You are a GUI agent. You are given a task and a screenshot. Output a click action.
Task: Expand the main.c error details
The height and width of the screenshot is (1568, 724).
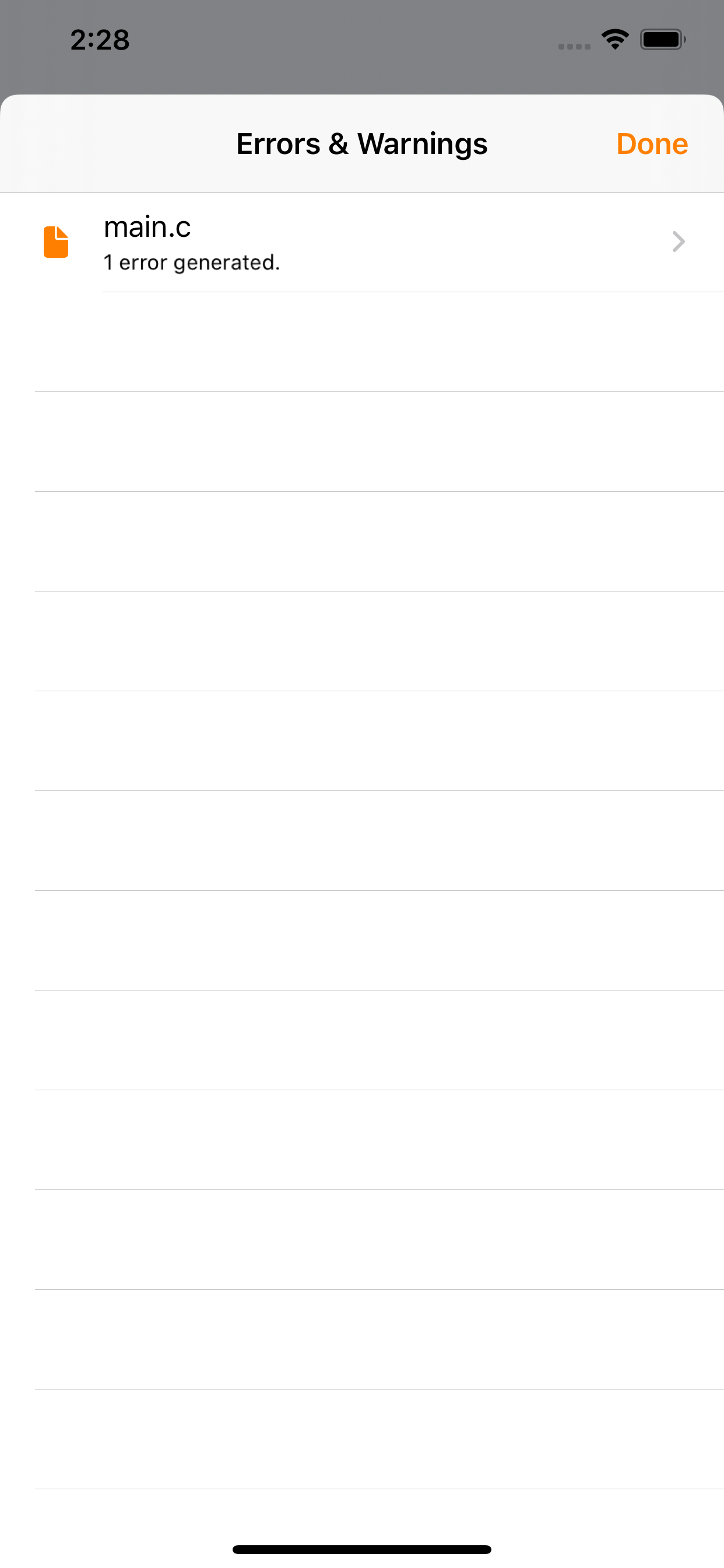362,242
